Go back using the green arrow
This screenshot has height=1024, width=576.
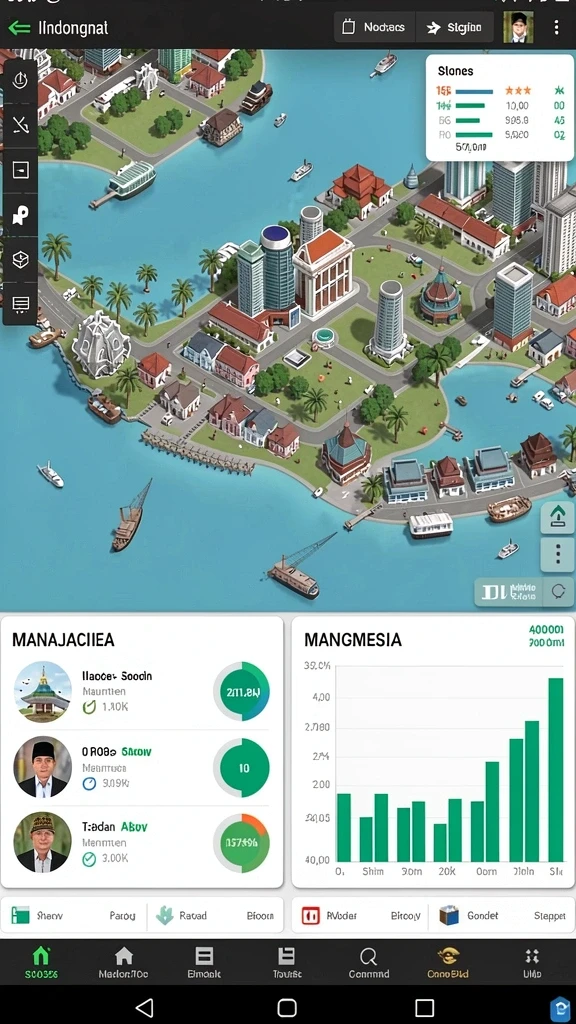pos(19,27)
